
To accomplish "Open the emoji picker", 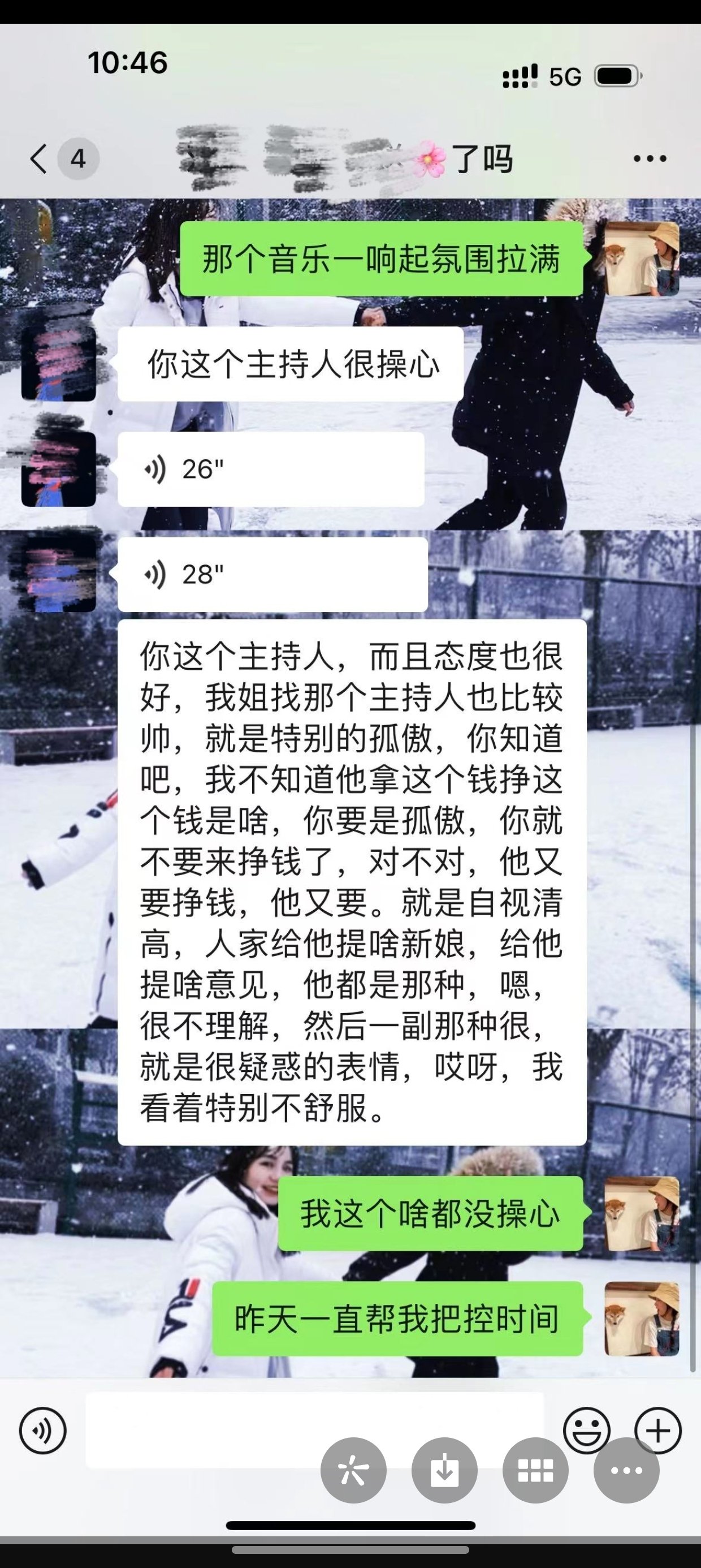I will click(586, 1431).
